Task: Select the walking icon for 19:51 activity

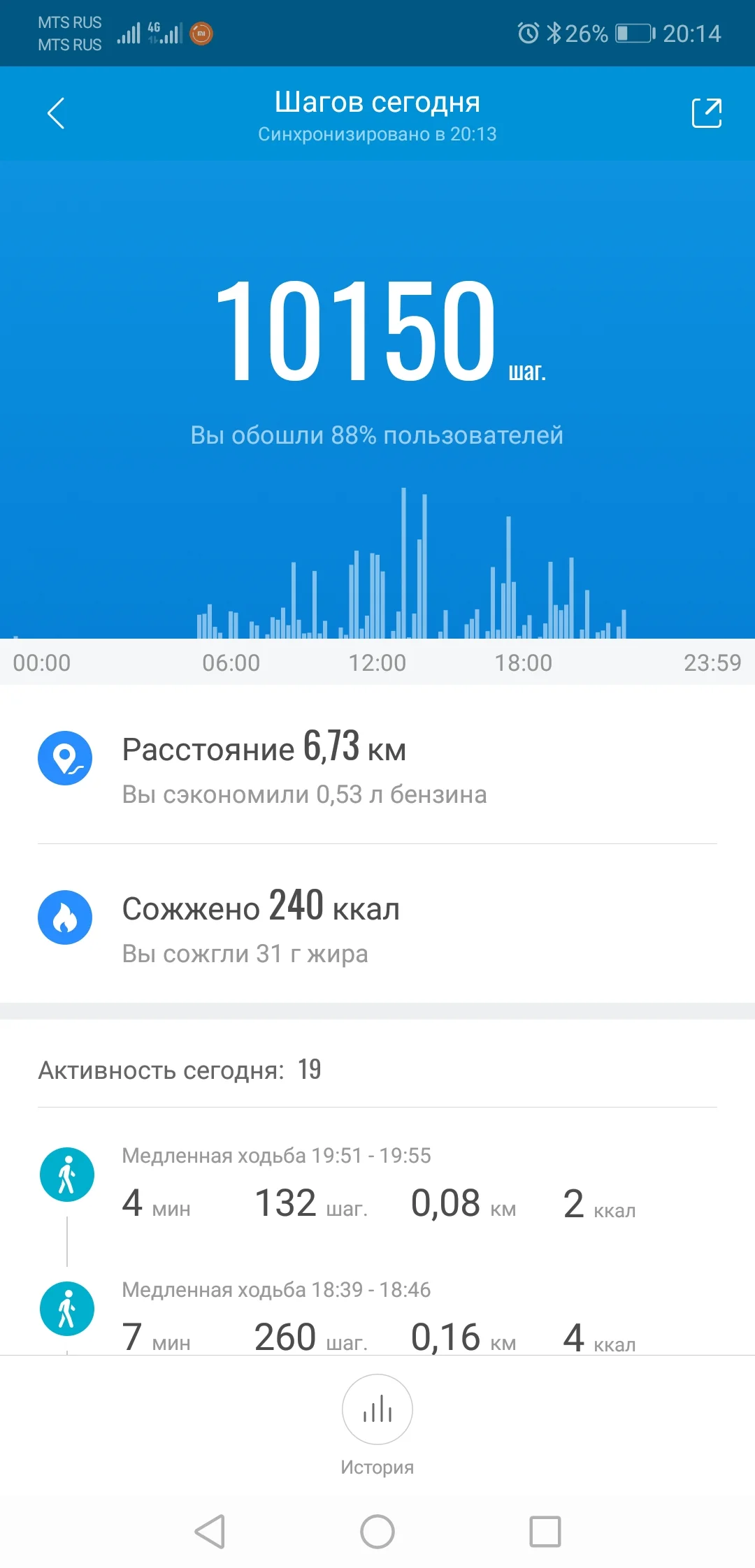Action: (66, 1175)
